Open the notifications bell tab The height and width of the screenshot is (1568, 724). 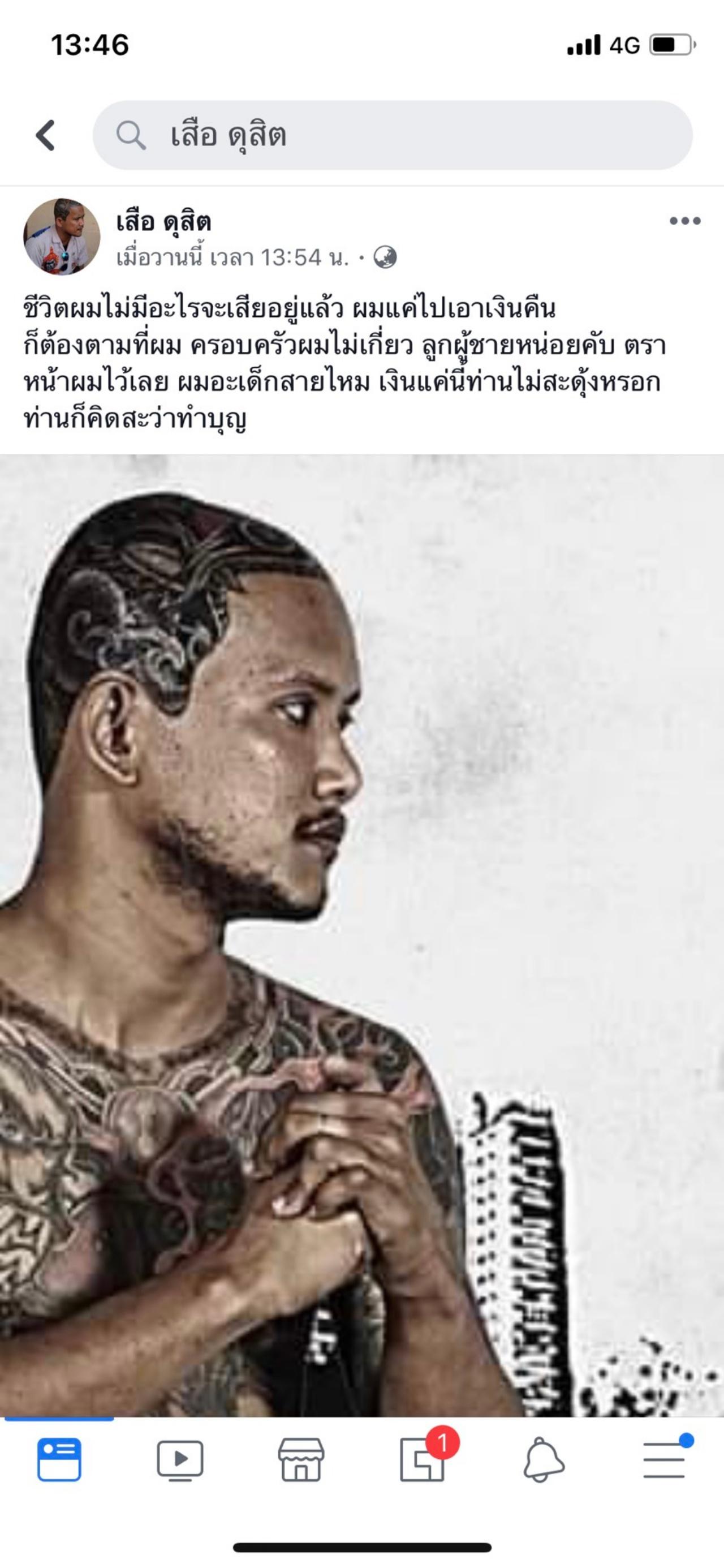(x=544, y=1460)
